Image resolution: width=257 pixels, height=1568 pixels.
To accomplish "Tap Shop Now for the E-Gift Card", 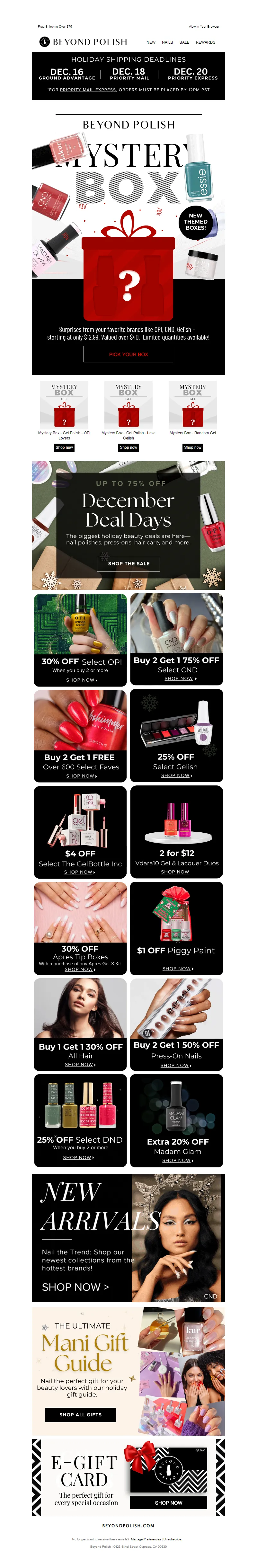I will (x=169, y=1503).
